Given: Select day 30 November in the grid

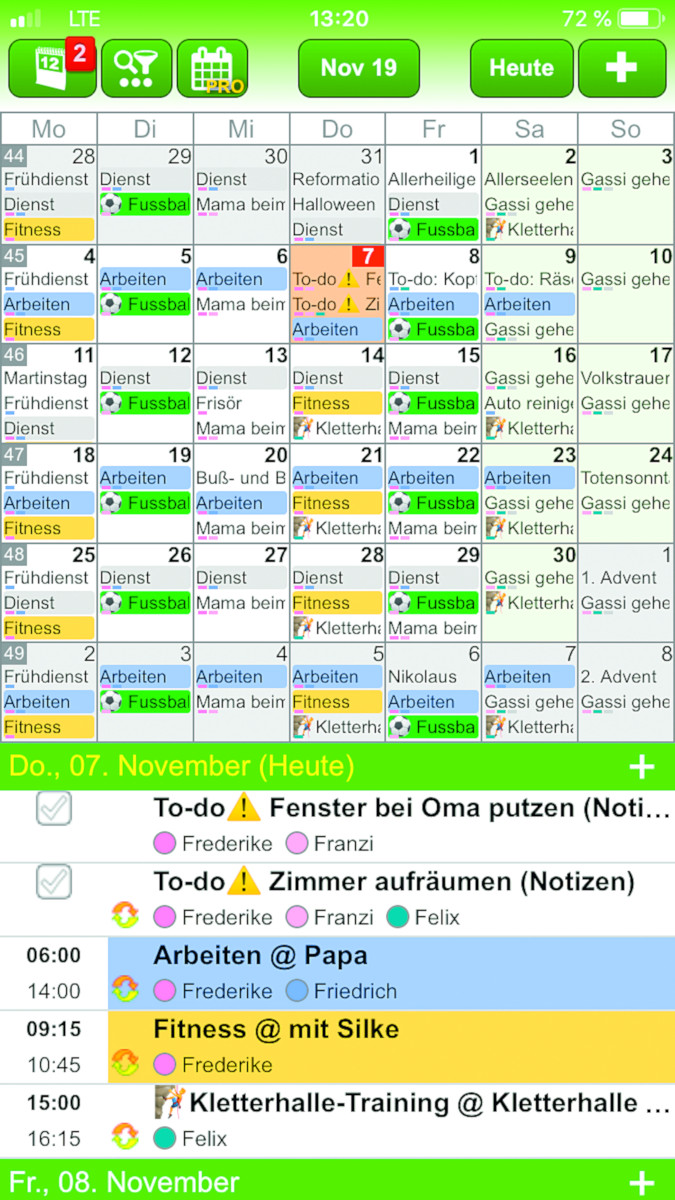Looking at the screenshot, I should pos(530,592).
